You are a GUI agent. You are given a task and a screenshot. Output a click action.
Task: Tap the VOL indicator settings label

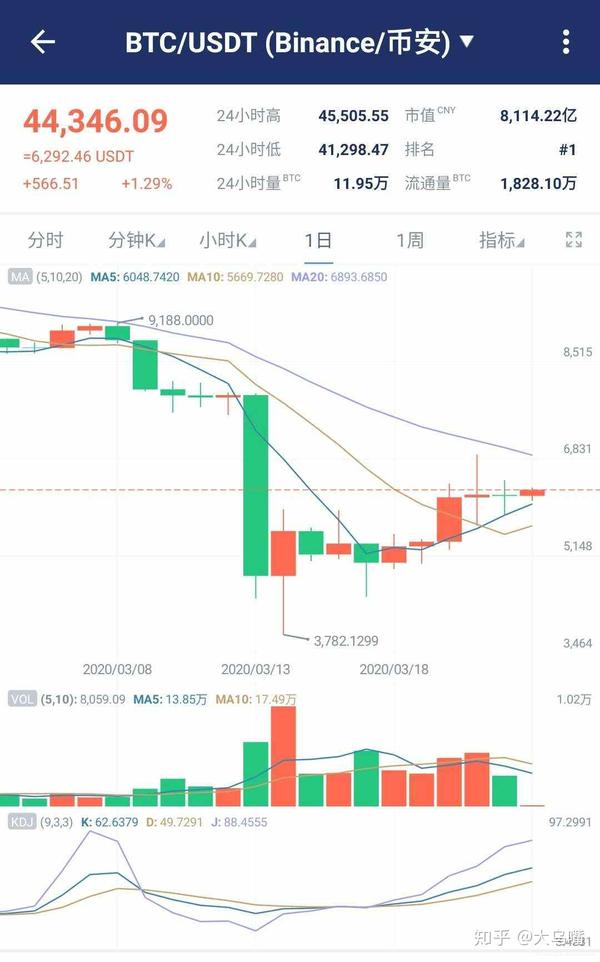tap(22, 699)
